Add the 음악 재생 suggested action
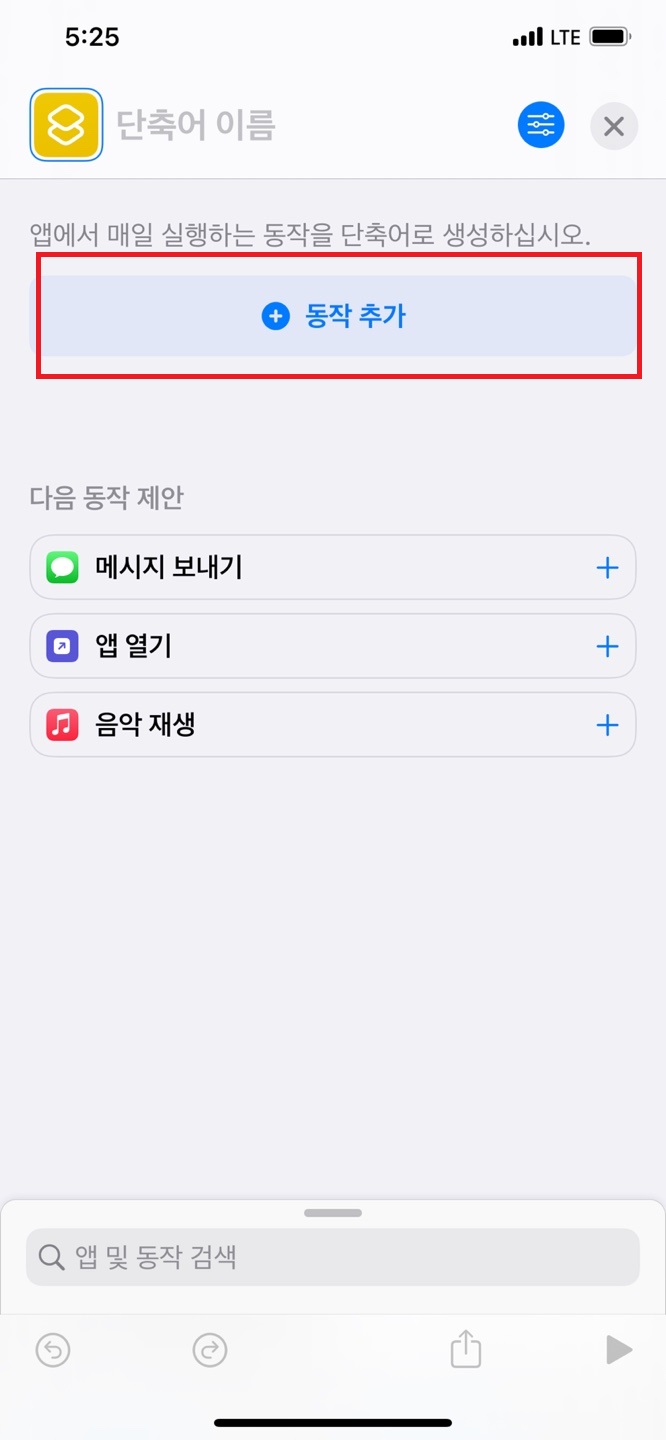Image resolution: width=666 pixels, height=1440 pixels. [607, 725]
